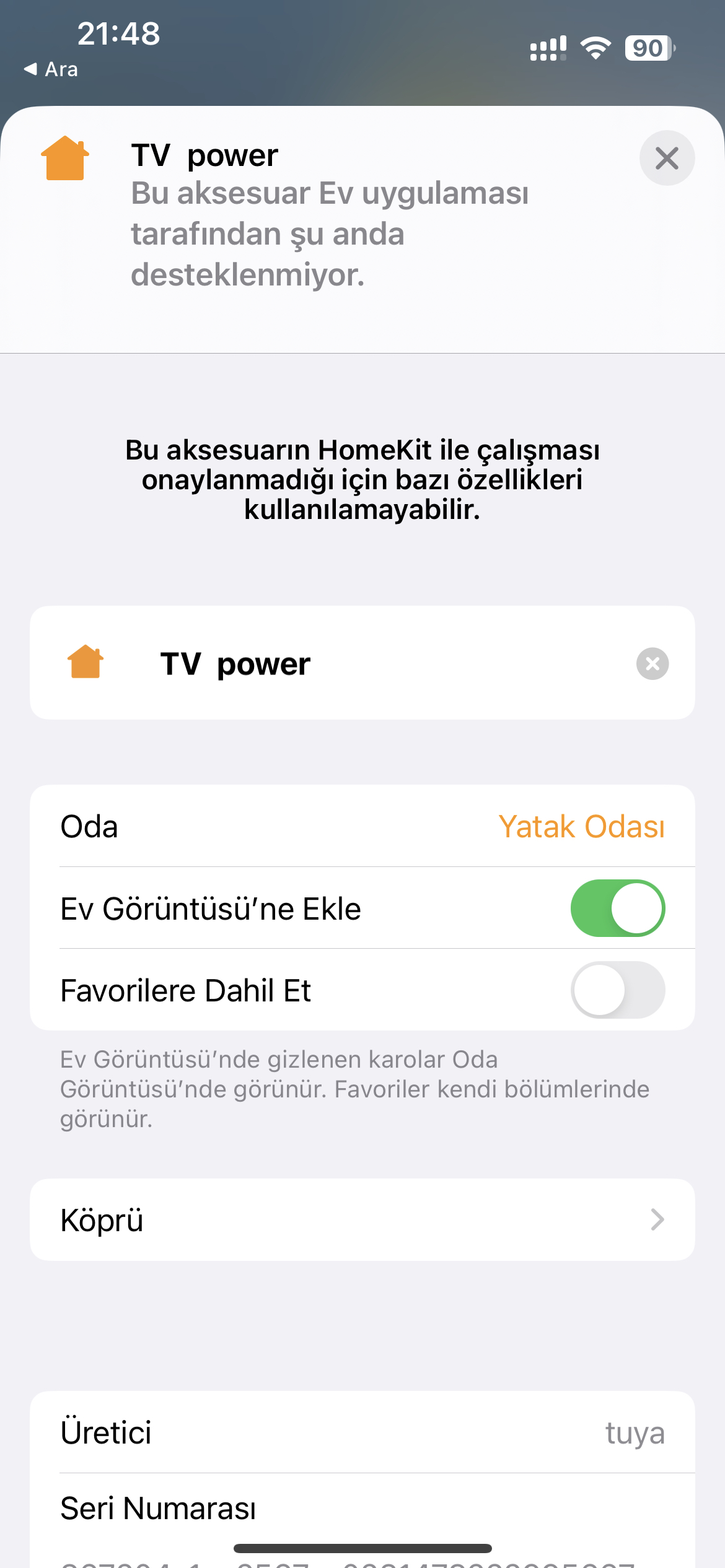The image size is (725, 1568).
Task: Turn off Ev Görüntüsü'ne Ekle switch
Action: pyautogui.click(x=618, y=908)
